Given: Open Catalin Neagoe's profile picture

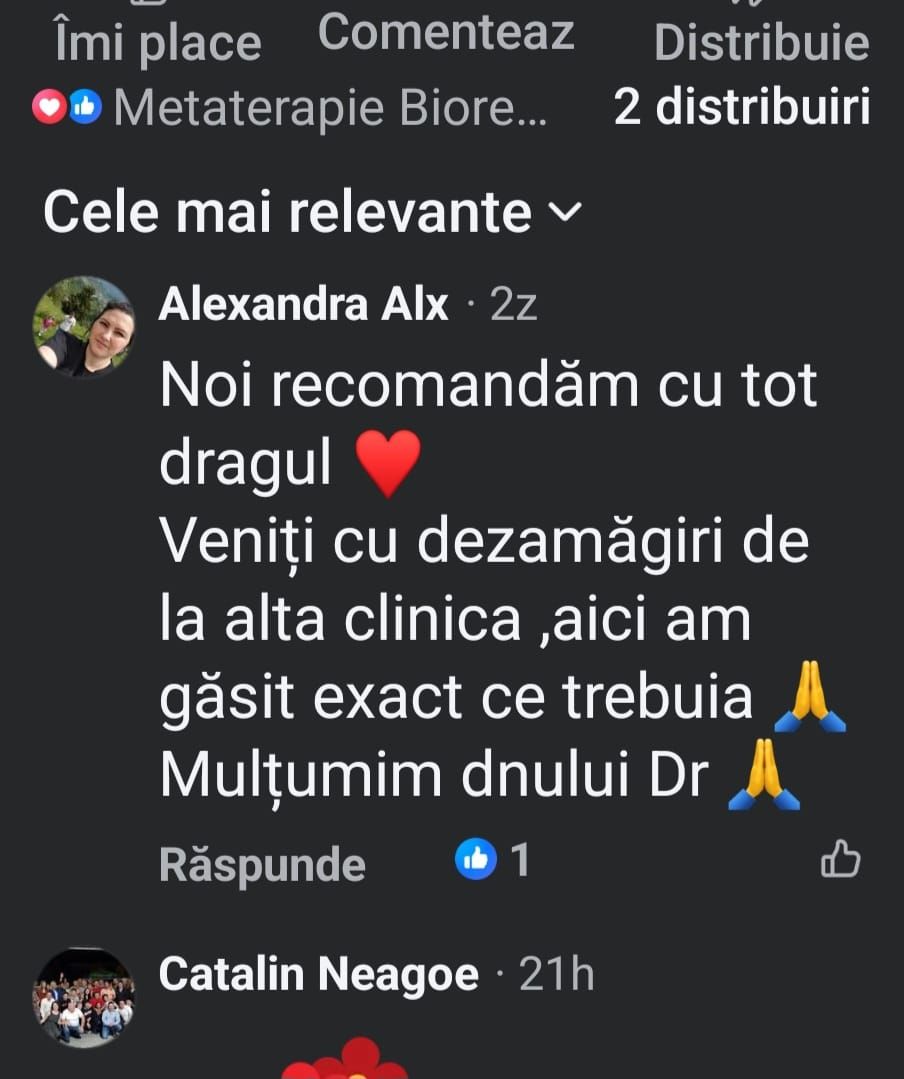Looking at the screenshot, I should [x=84, y=998].
